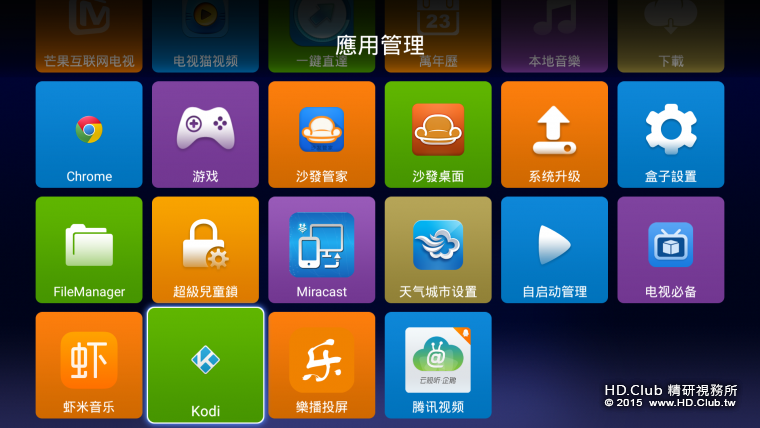Open 天气城市设置 weather city settings

pos(438,250)
